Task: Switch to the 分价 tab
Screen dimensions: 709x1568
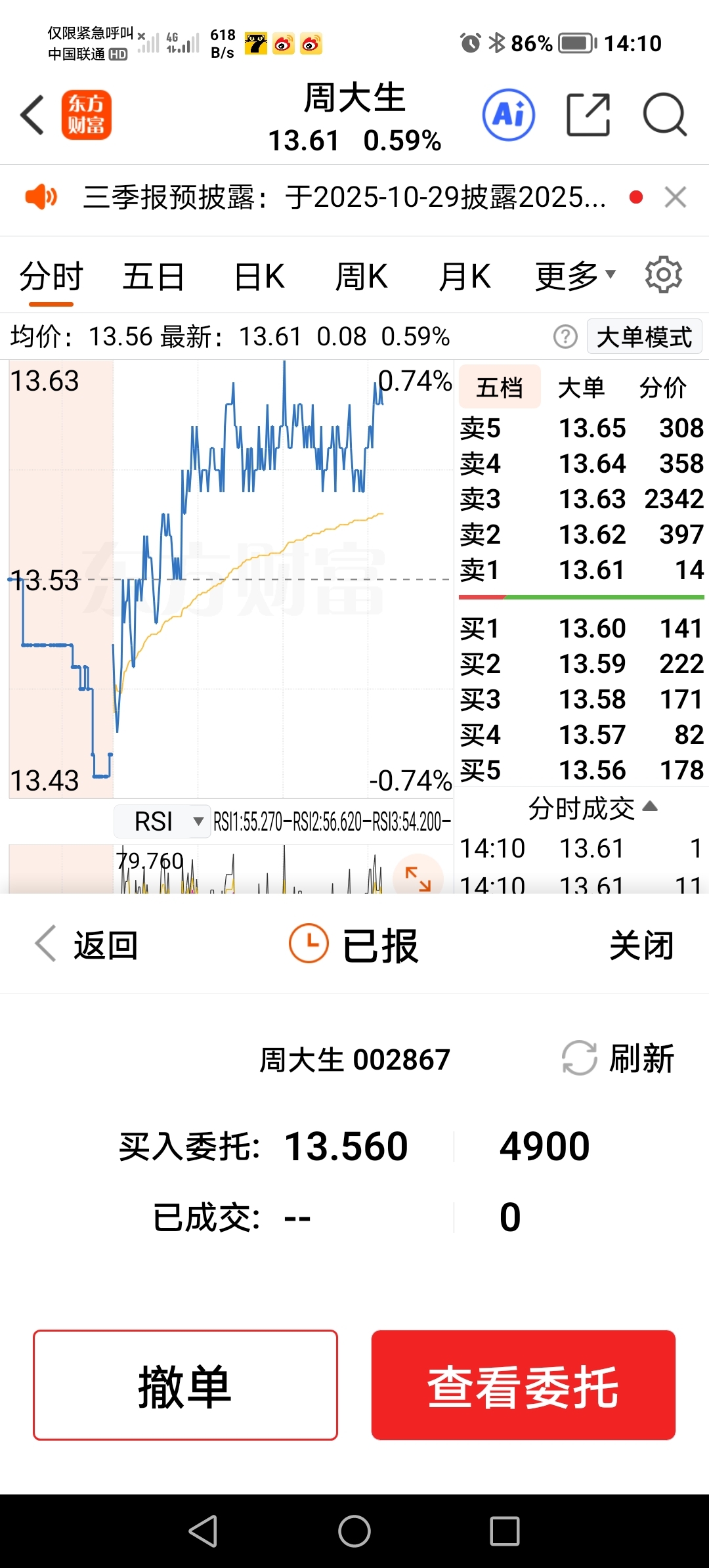Action: [x=662, y=387]
